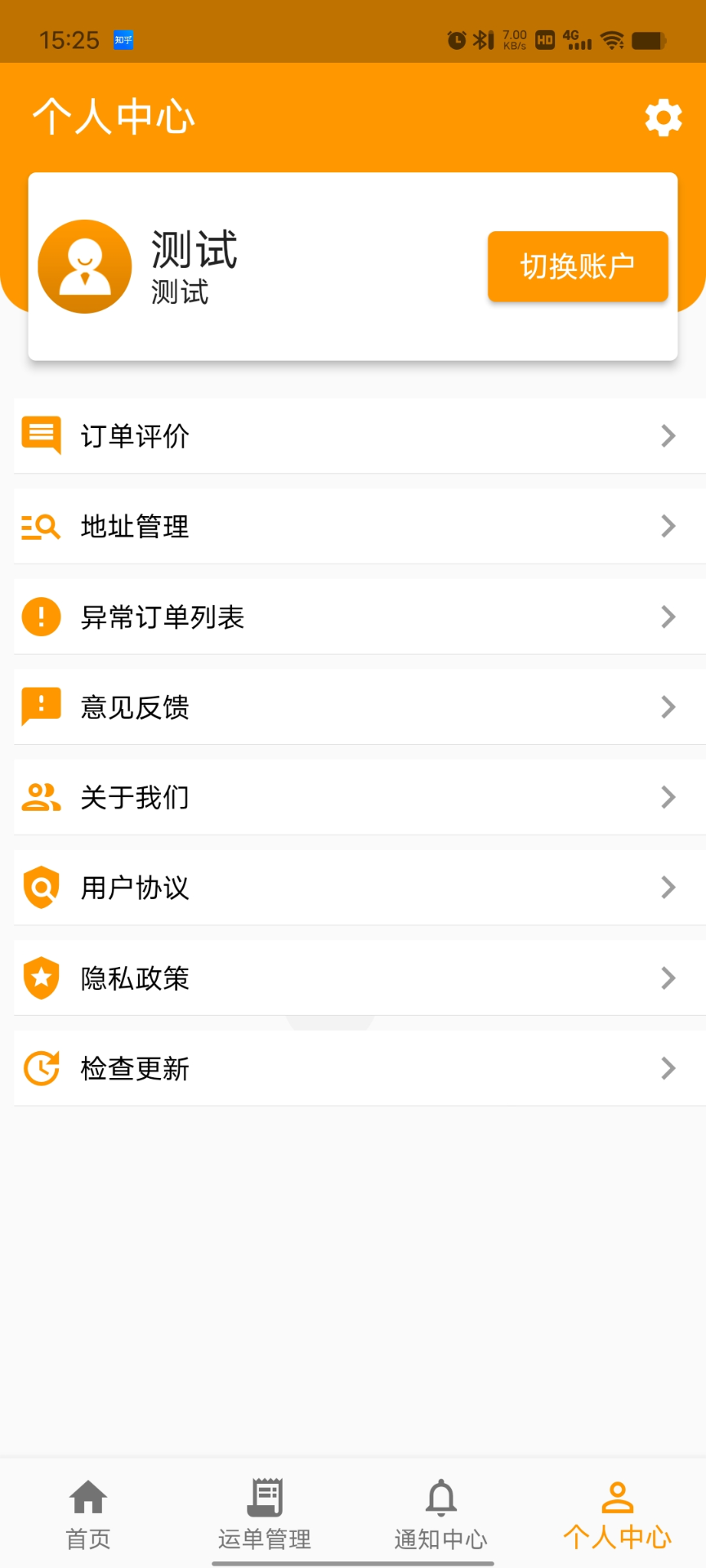The image size is (706, 1568).
Task: Click the 关于我们 people icon
Action: [41, 797]
